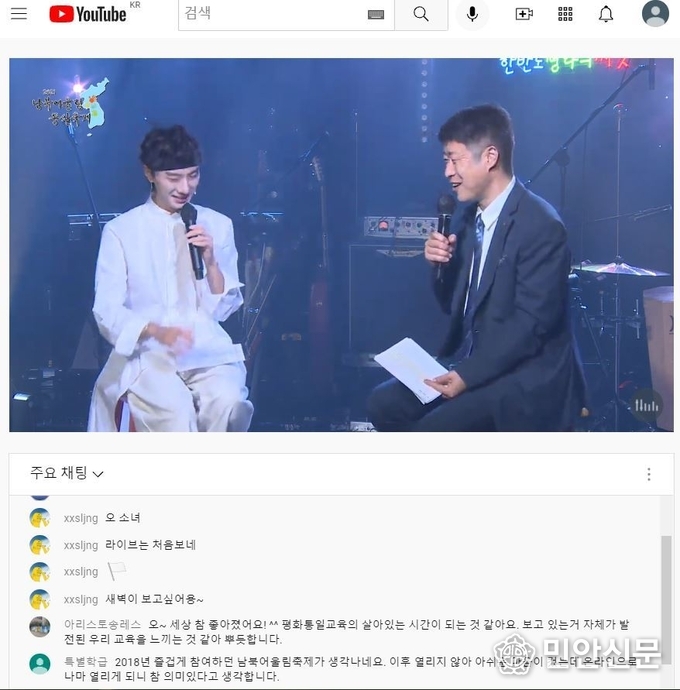
Task: Open the on-screen keyboard icon in search
Action: 376,14
